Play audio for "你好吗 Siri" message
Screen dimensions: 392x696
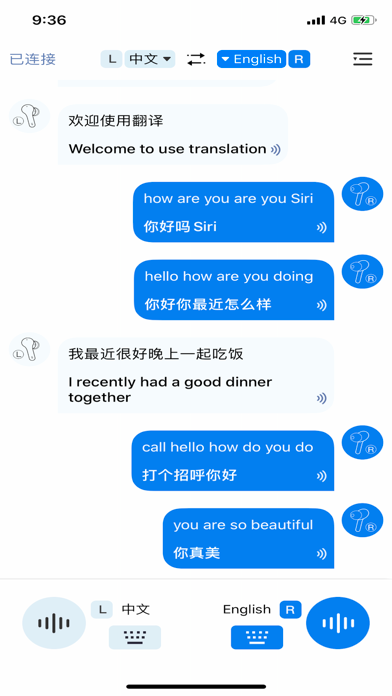click(321, 228)
